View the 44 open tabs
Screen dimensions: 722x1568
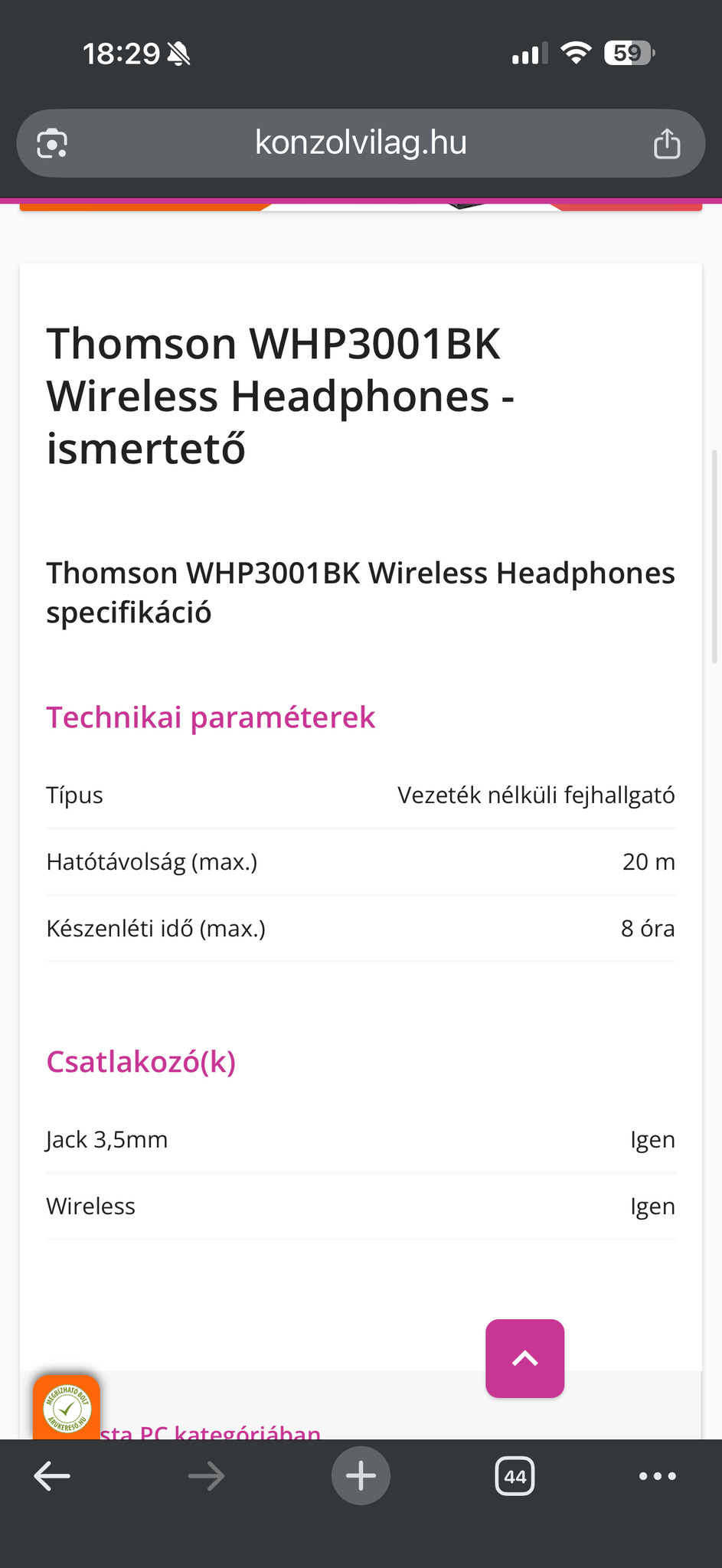click(515, 1476)
